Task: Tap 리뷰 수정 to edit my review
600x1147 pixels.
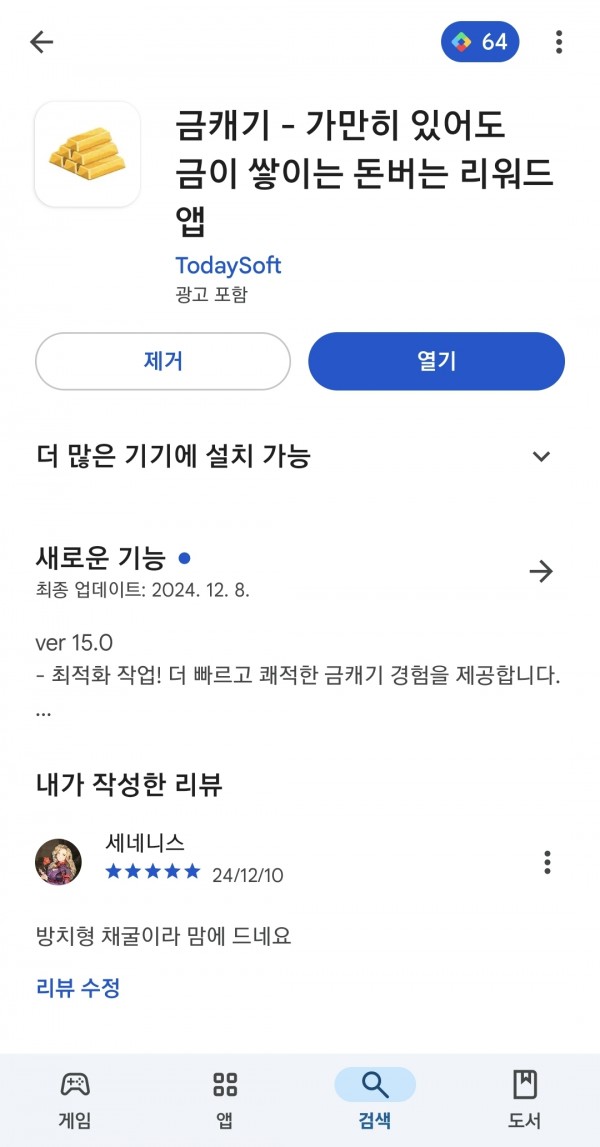Action: click(78, 988)
